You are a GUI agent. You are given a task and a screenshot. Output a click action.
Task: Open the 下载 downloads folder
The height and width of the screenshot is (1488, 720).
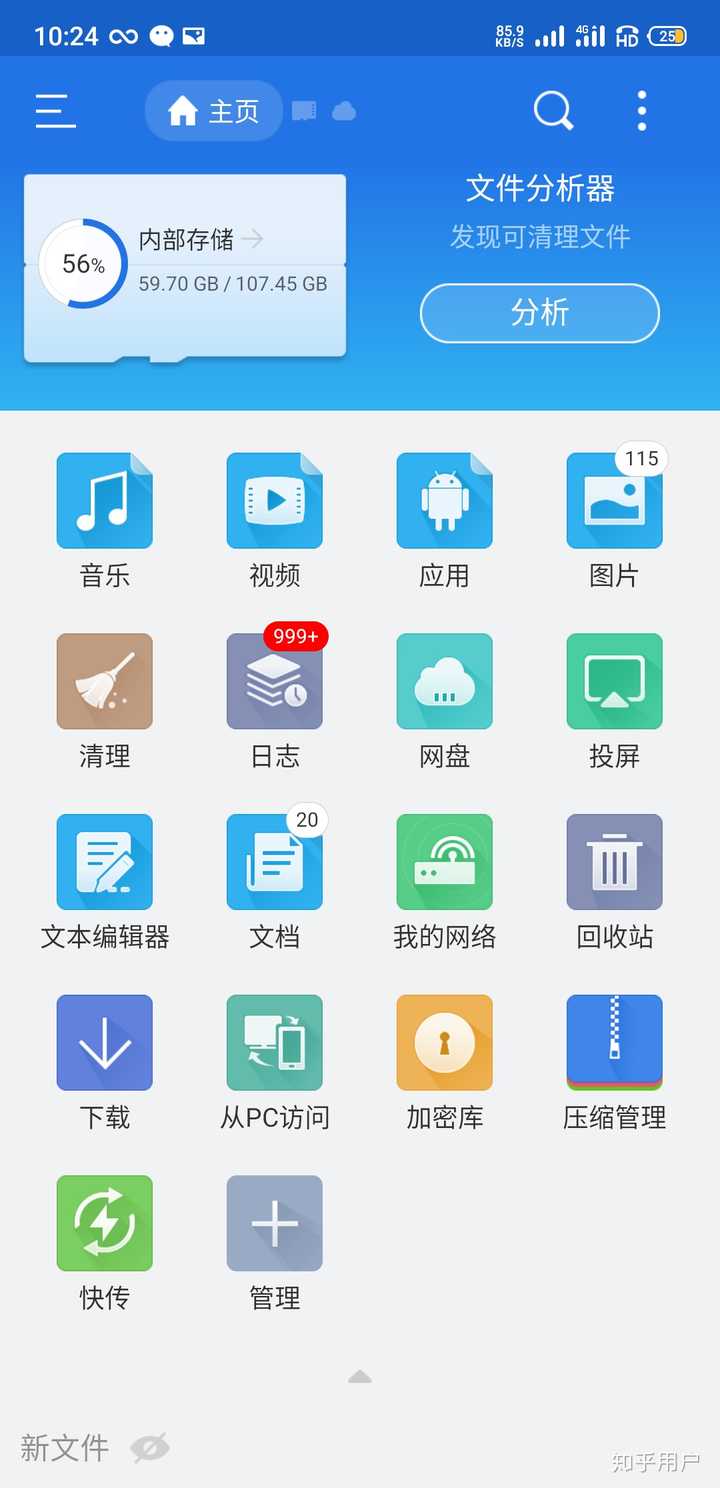click(105, 1043)
